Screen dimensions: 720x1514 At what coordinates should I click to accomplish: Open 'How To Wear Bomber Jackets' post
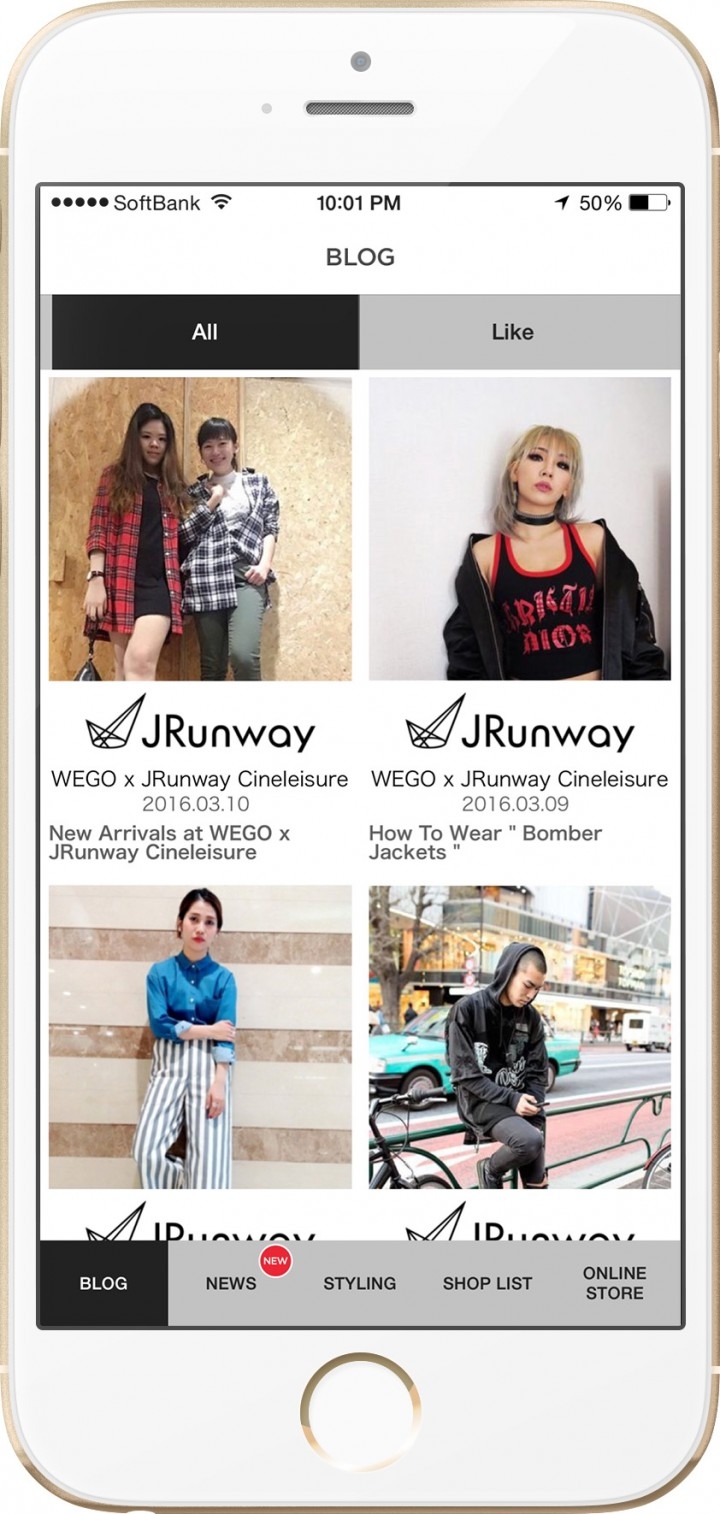click(x=519, y=842)
